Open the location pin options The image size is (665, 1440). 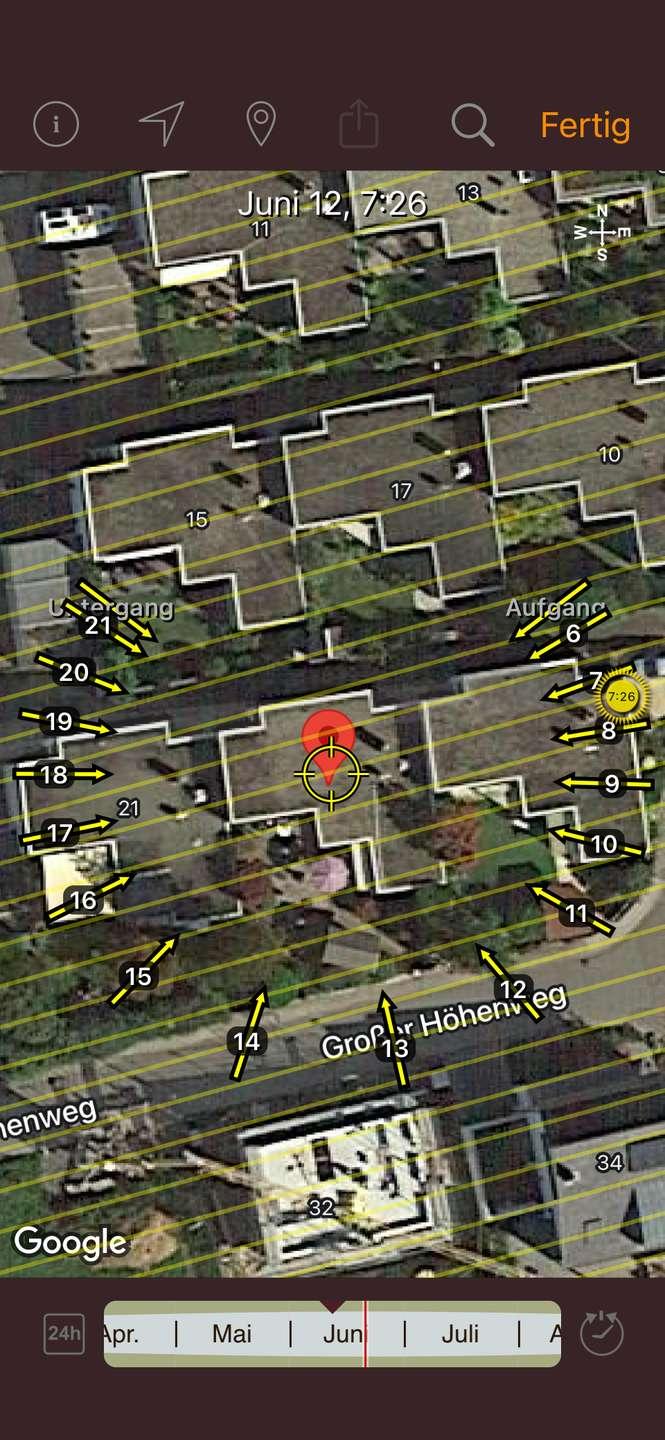(261, 125)
